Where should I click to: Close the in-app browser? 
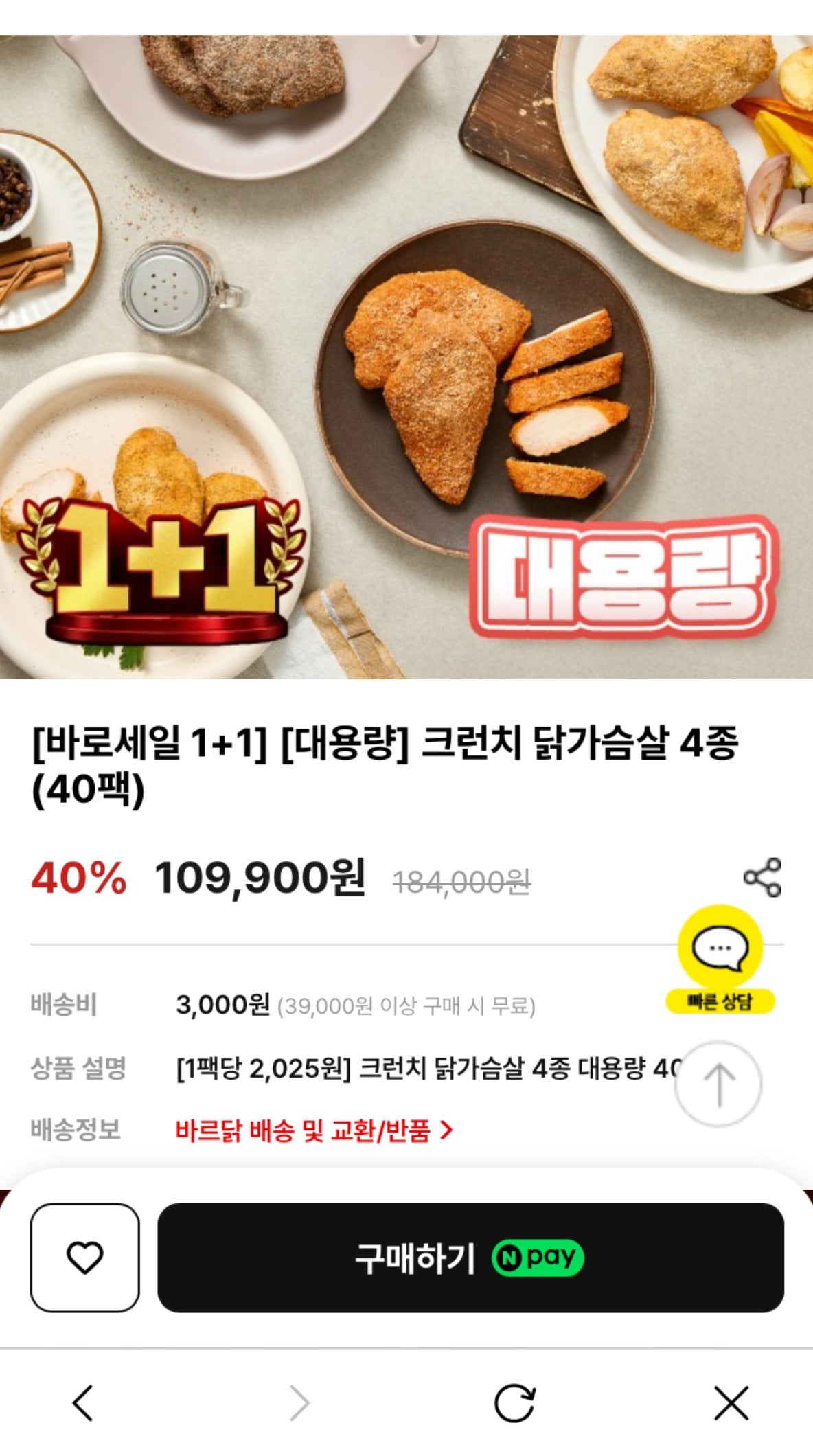click(731, 1402)
